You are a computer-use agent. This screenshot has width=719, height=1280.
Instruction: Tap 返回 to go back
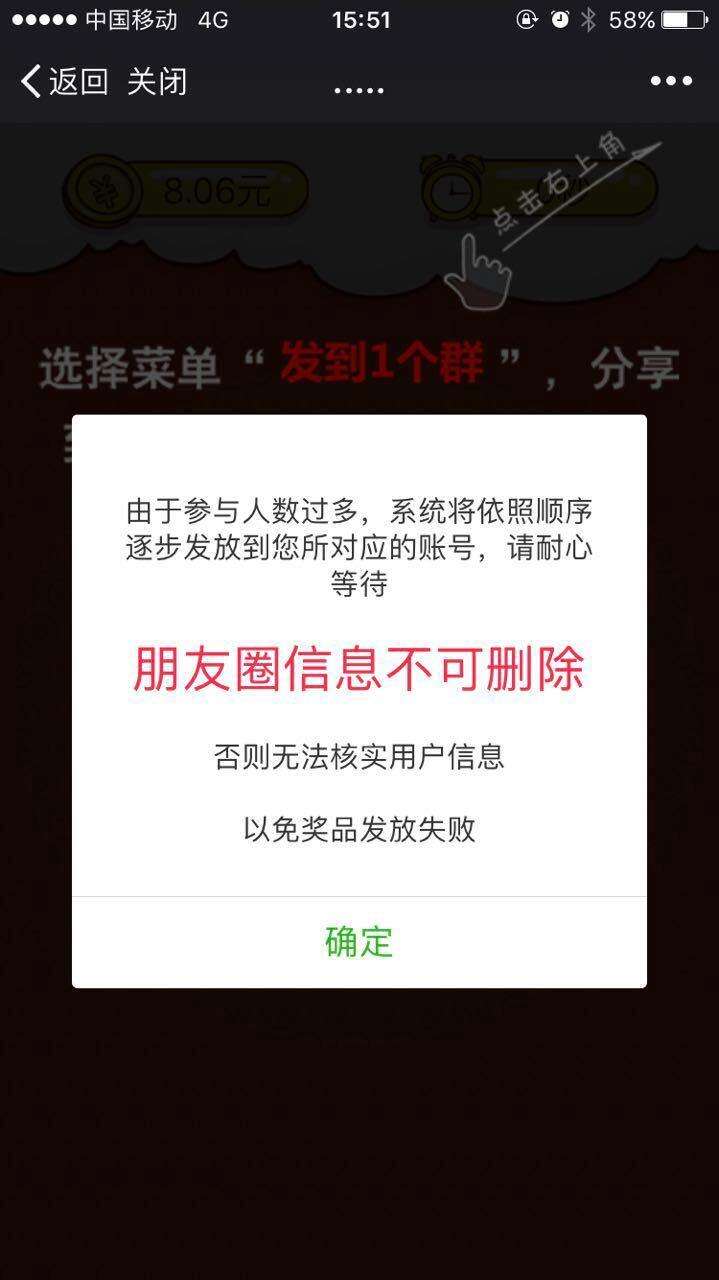[x=65, y=81]
